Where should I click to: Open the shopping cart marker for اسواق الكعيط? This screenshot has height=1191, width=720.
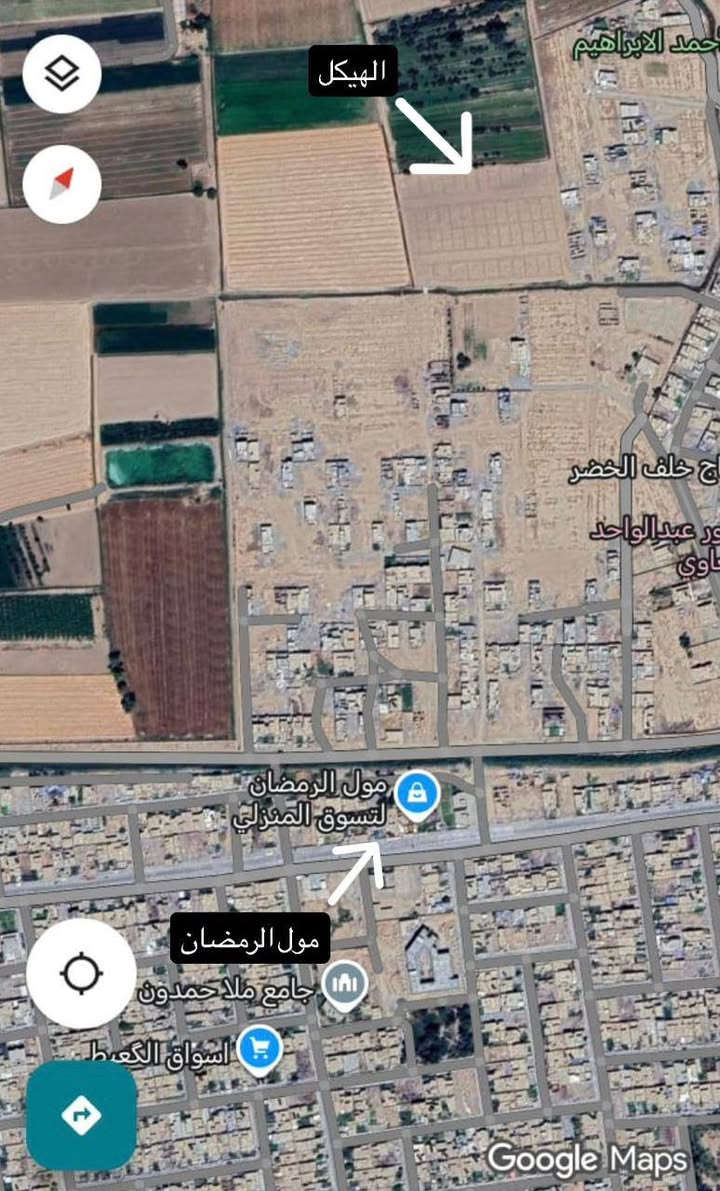coord(259,1047)
